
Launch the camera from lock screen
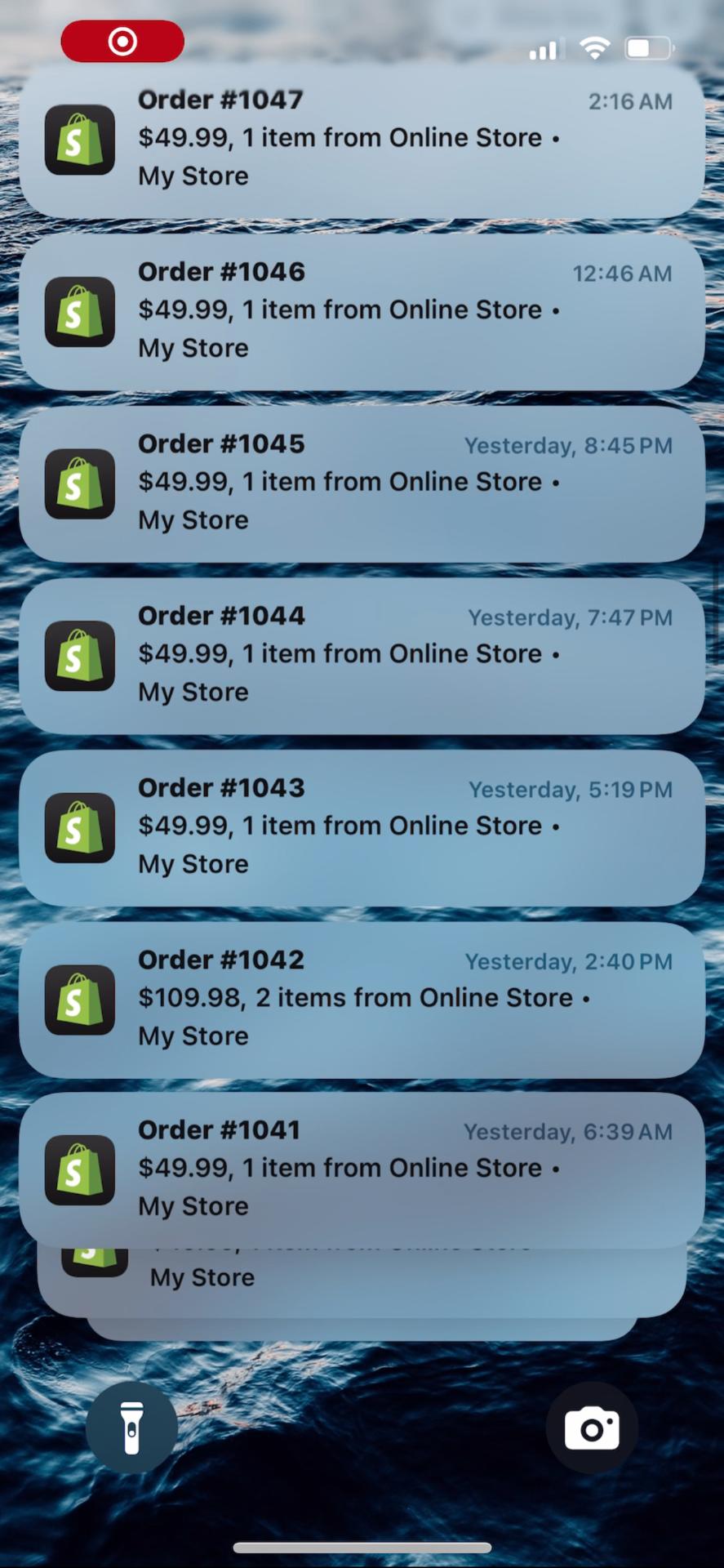click(592, 1428)
